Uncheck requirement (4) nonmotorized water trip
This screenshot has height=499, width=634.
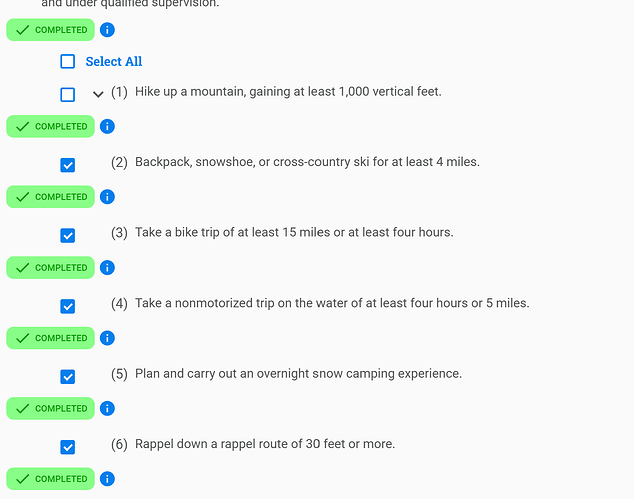coord(68,306)
